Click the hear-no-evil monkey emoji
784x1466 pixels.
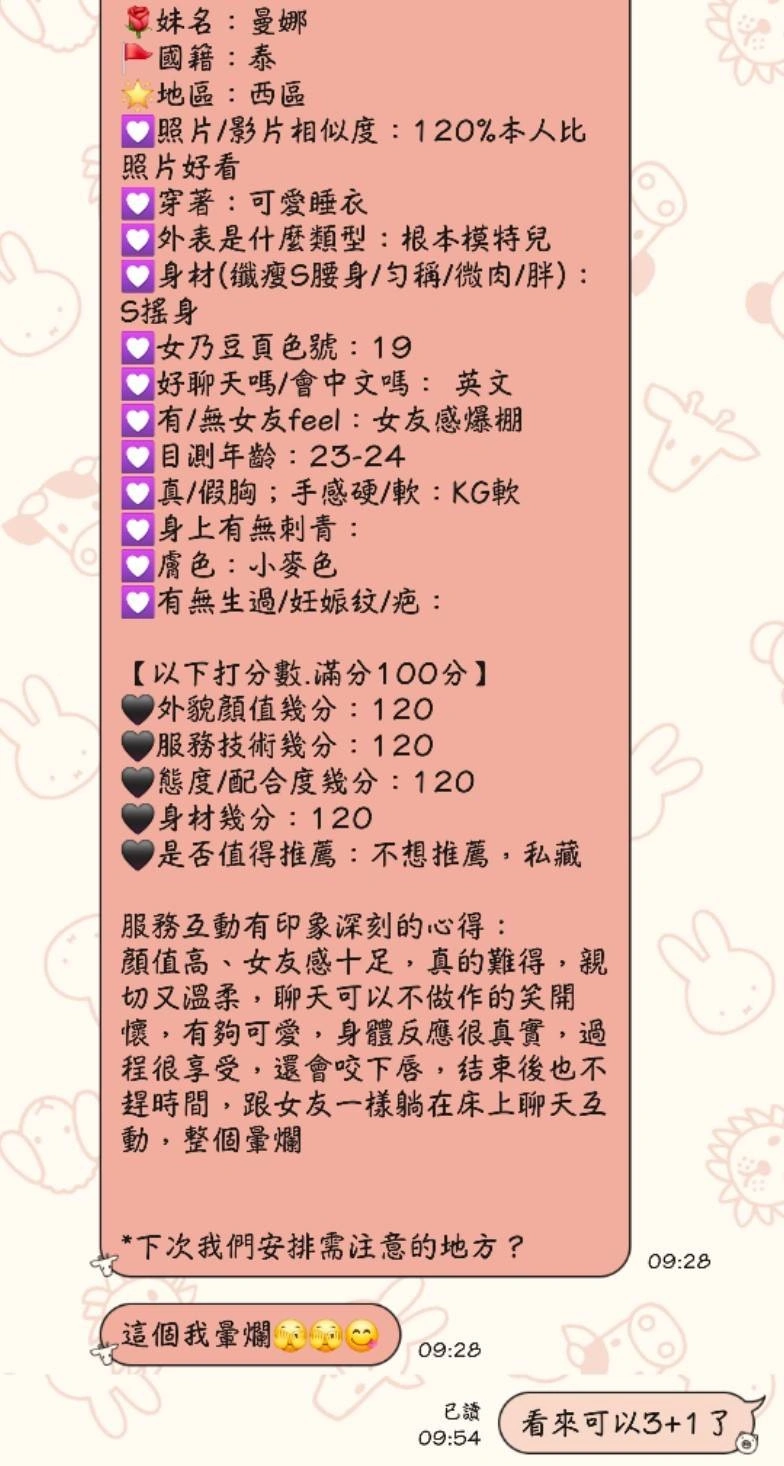329,1334
